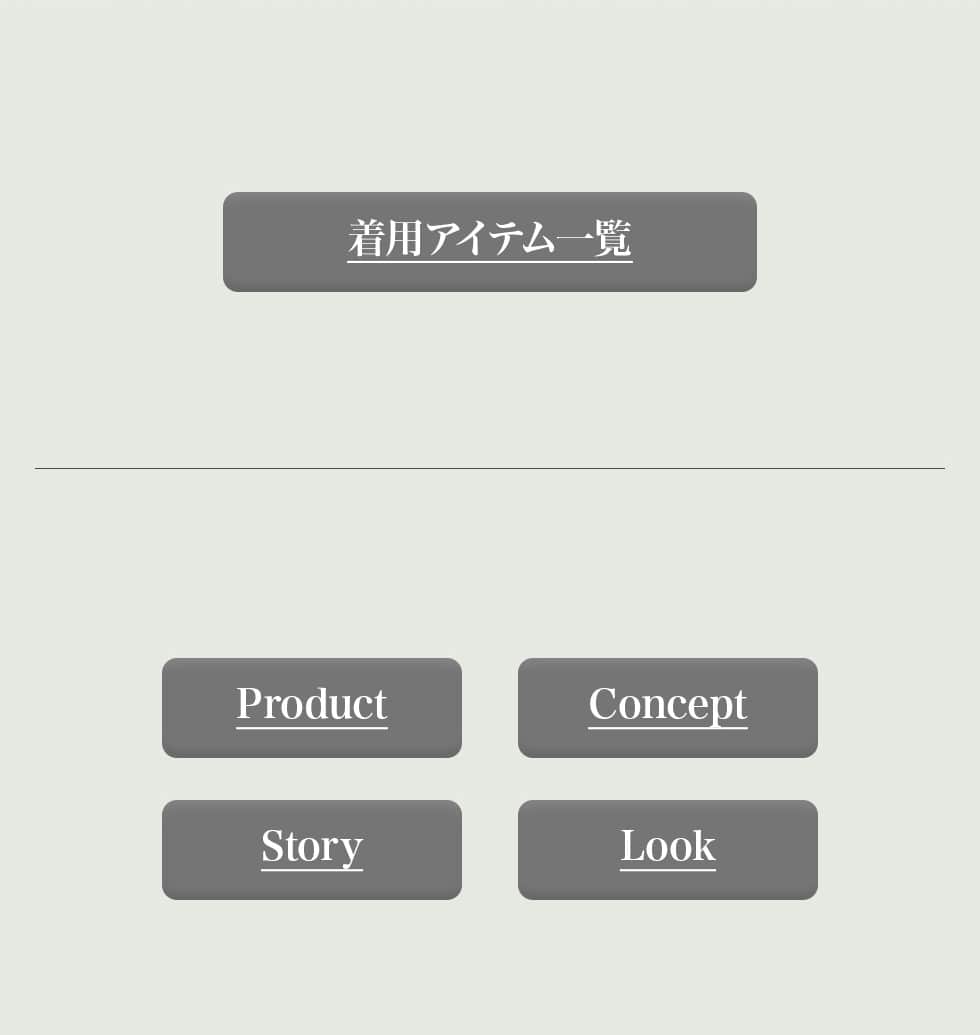Open the Concept page
980x1035 pixels.
667,707
